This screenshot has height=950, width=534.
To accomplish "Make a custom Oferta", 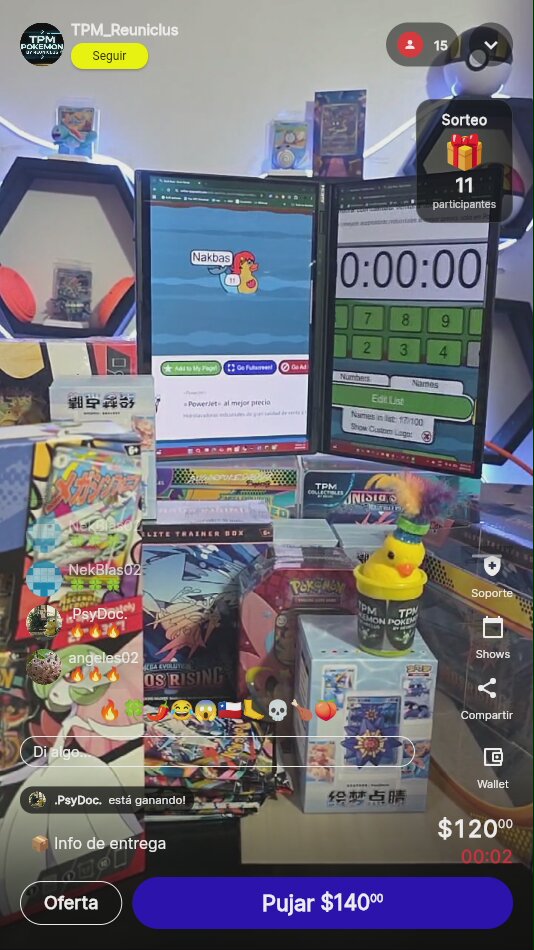I will coord(71,903).
